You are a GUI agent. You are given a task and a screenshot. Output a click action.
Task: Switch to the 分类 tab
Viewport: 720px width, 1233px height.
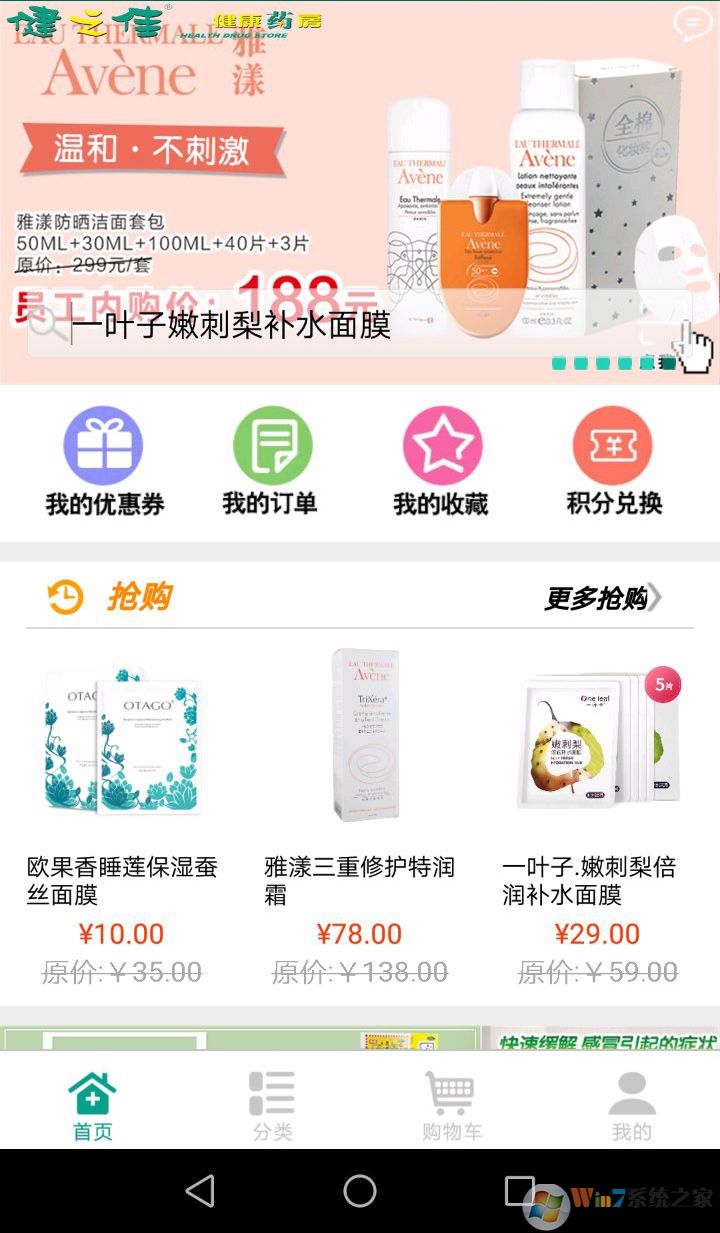pos(272,1105)
